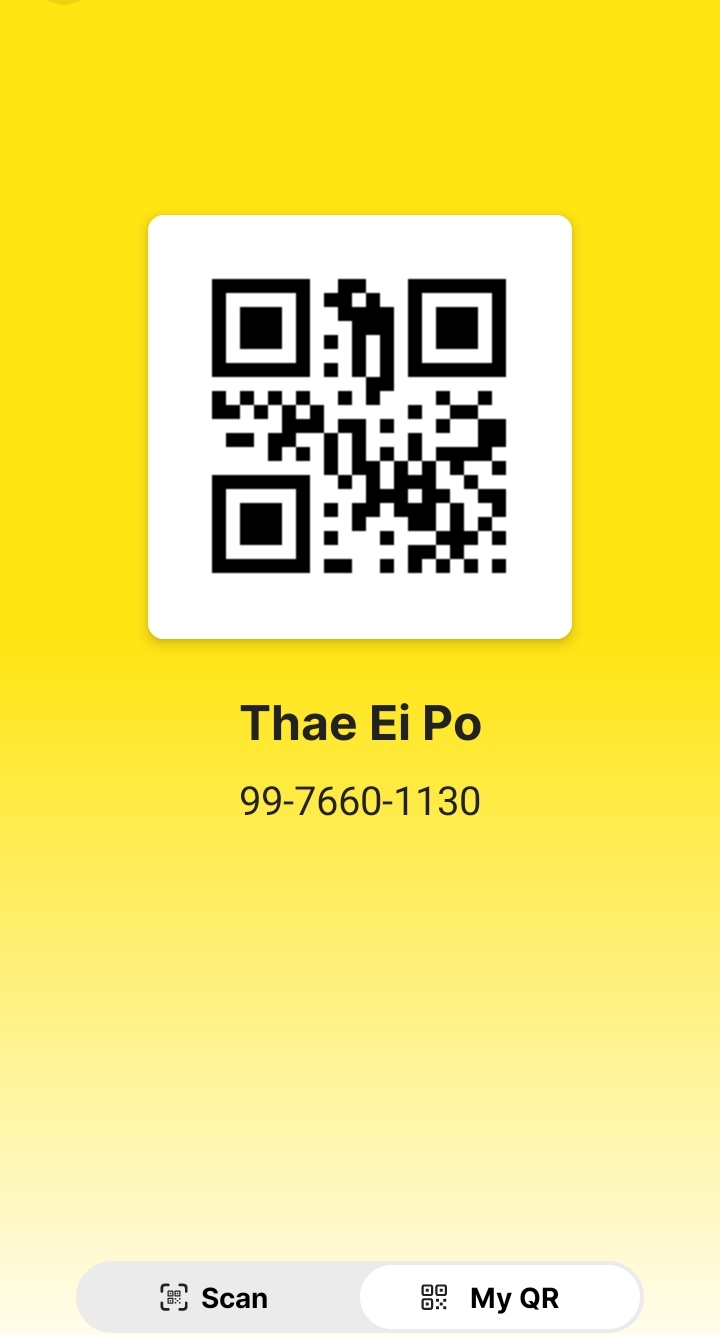
Task: Switch to the Scan tab
Action: pyautogui.click(x=215, y=1298)
